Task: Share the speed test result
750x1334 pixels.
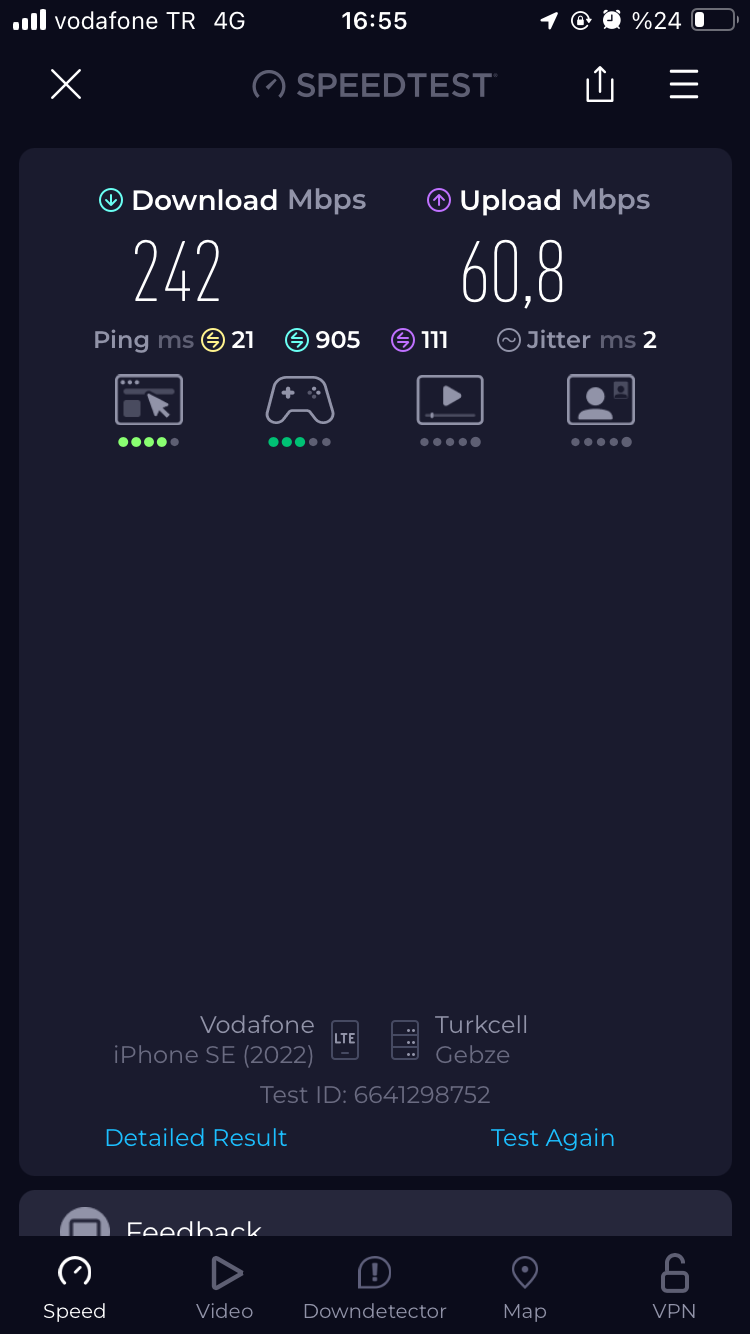Action: [599, 84]
